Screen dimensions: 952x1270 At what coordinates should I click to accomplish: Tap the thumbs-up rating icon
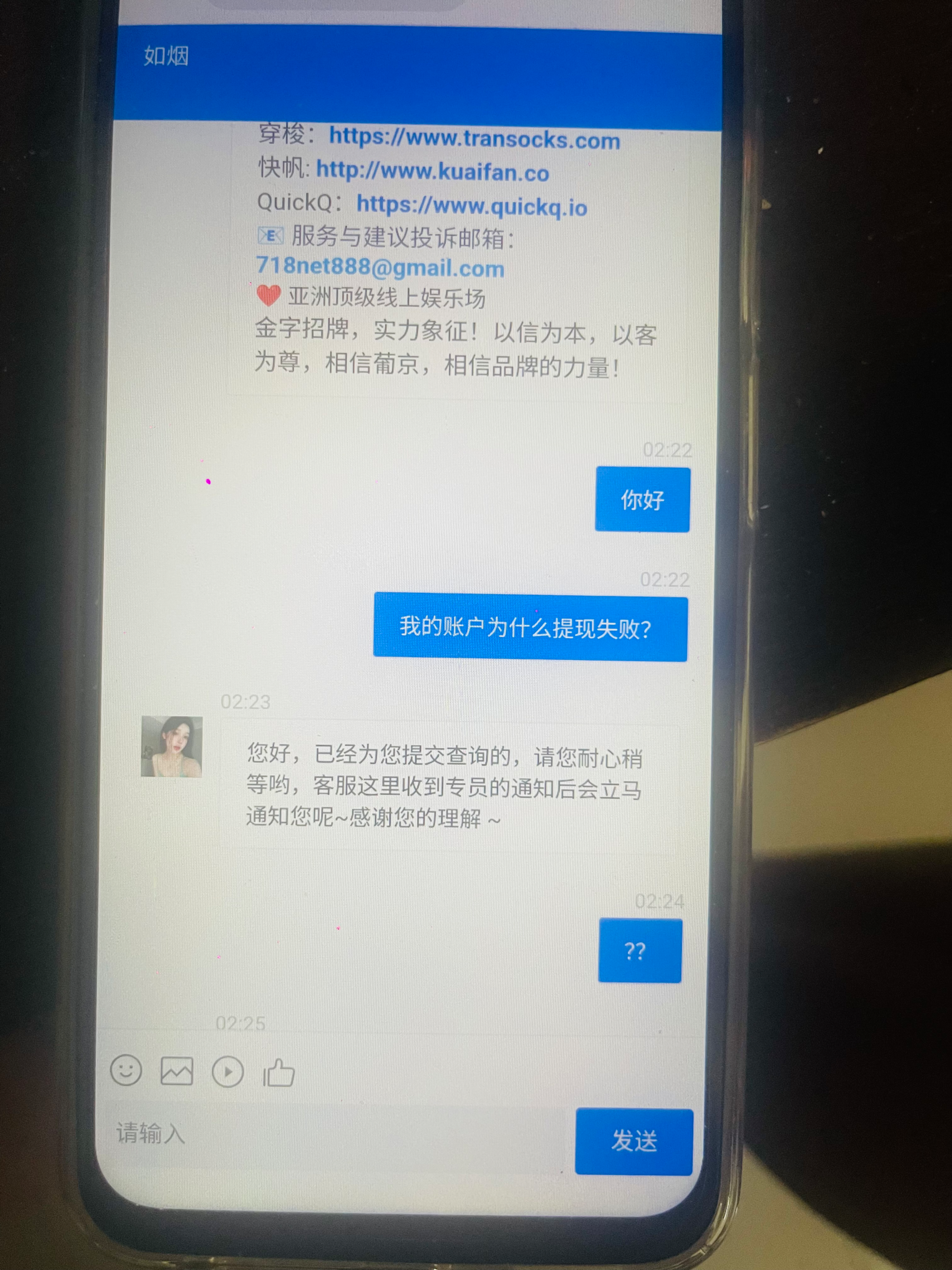coord(279,1072)
